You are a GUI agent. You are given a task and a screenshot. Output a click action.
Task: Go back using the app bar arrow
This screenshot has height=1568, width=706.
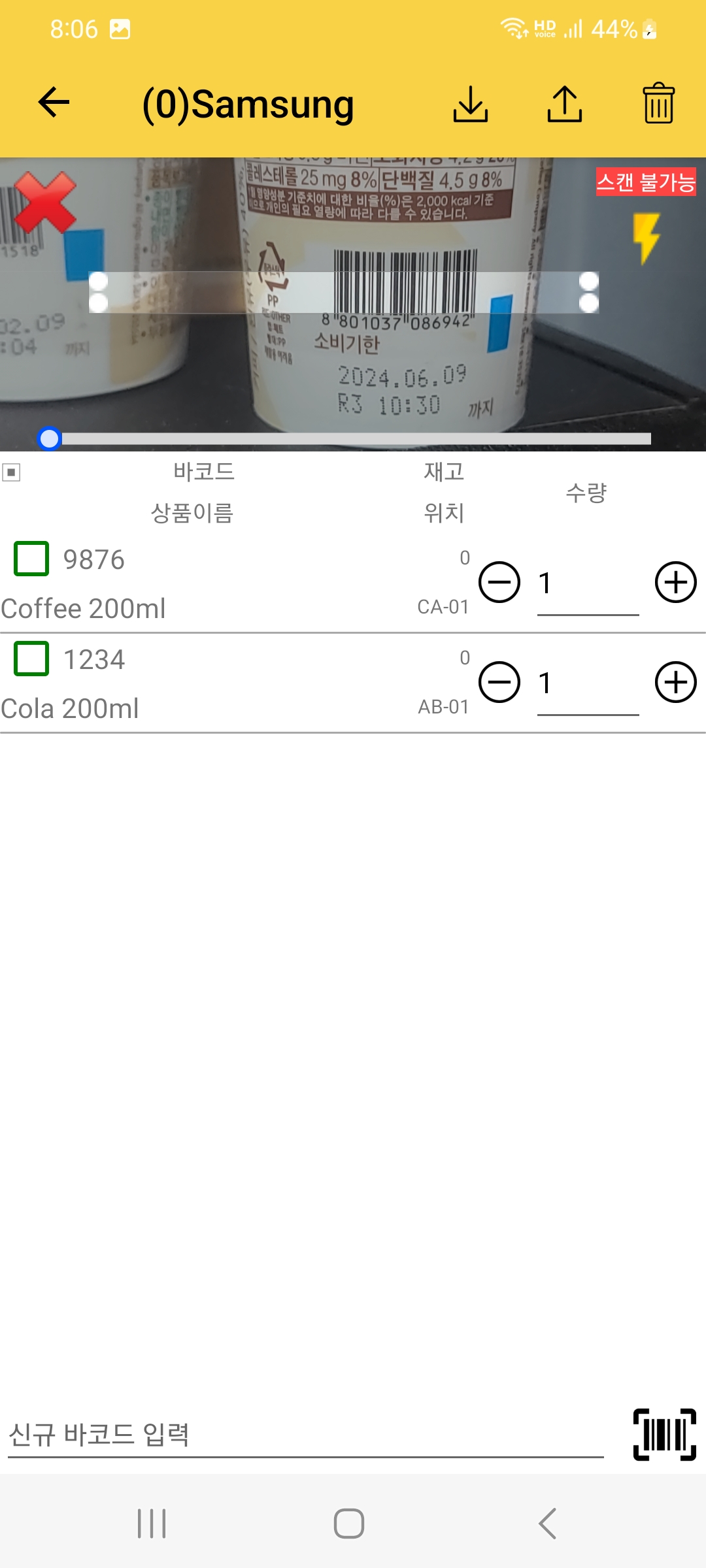[x=54, y=103]
